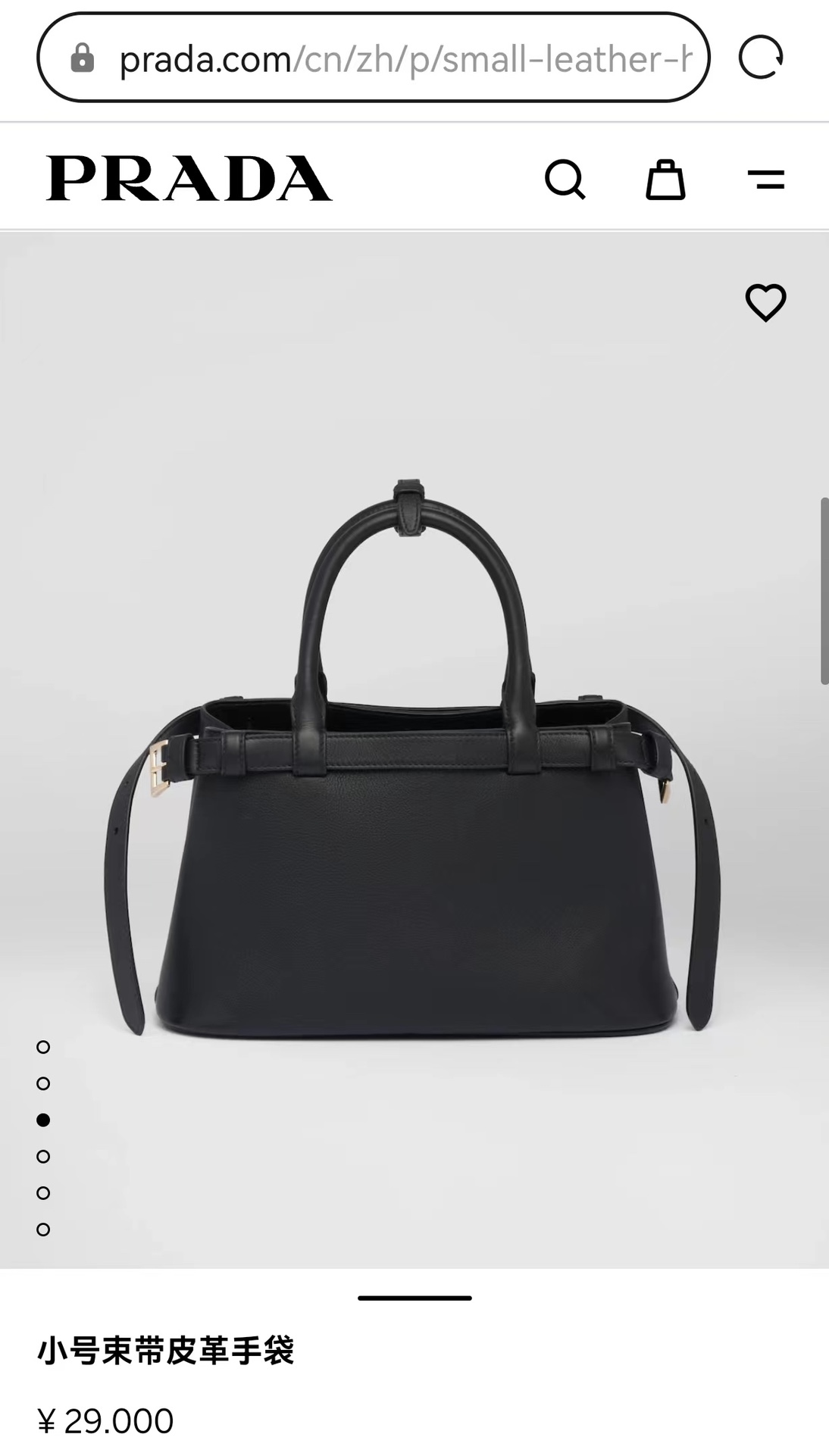Jump to the second product image dot
The width and height of the screenshot is (829, 1456).
tap(43, 1083)
